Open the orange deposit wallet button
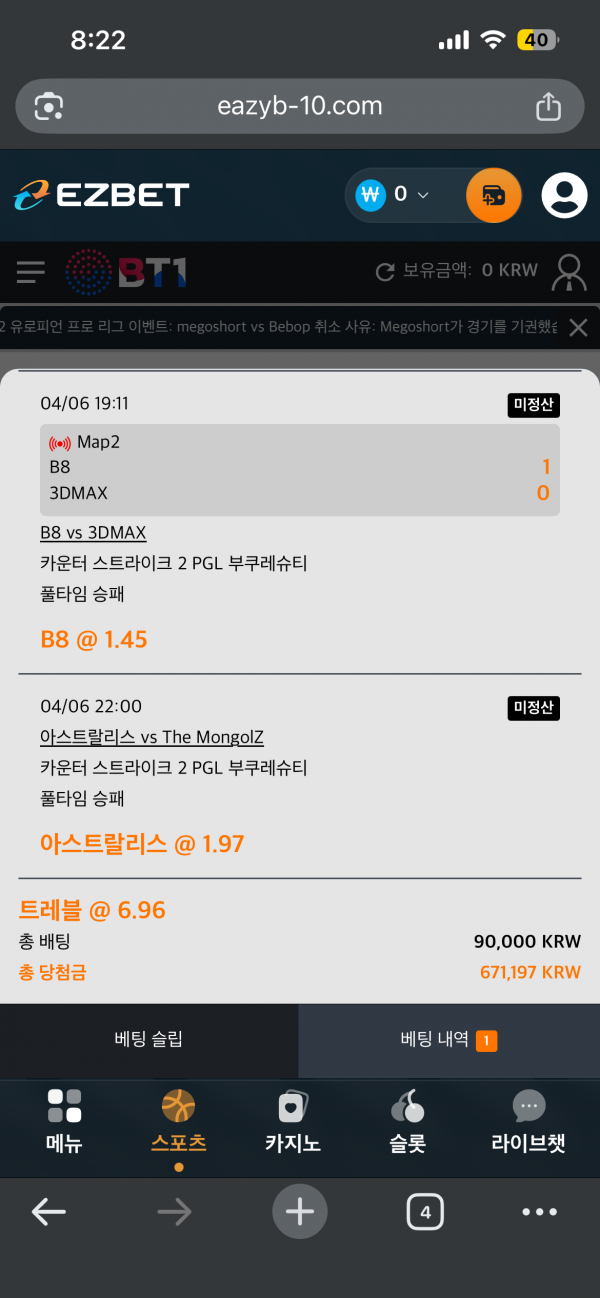The height and width of the screenshot is (1298, 600). (493, 195)
